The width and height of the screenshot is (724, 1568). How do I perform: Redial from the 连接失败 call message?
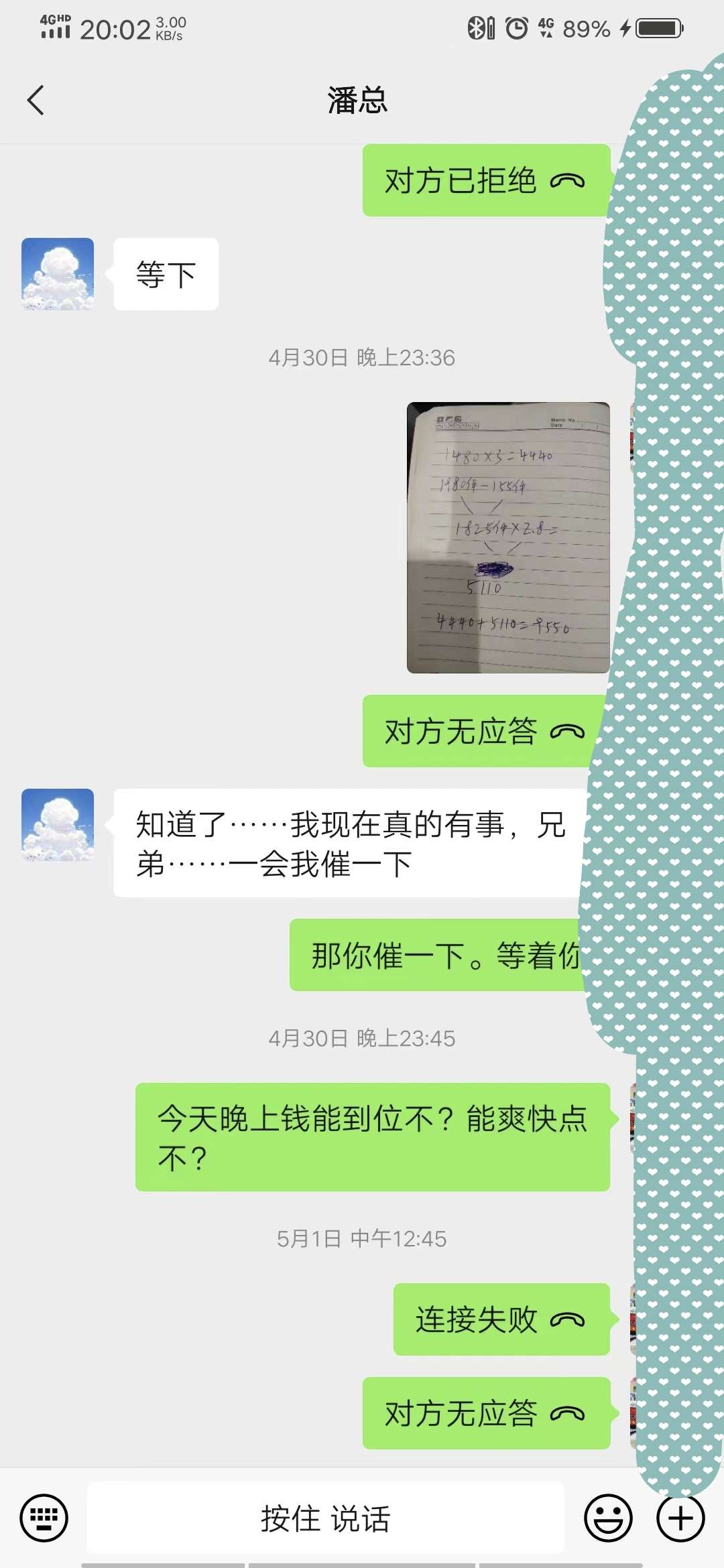click(500, 1319)
